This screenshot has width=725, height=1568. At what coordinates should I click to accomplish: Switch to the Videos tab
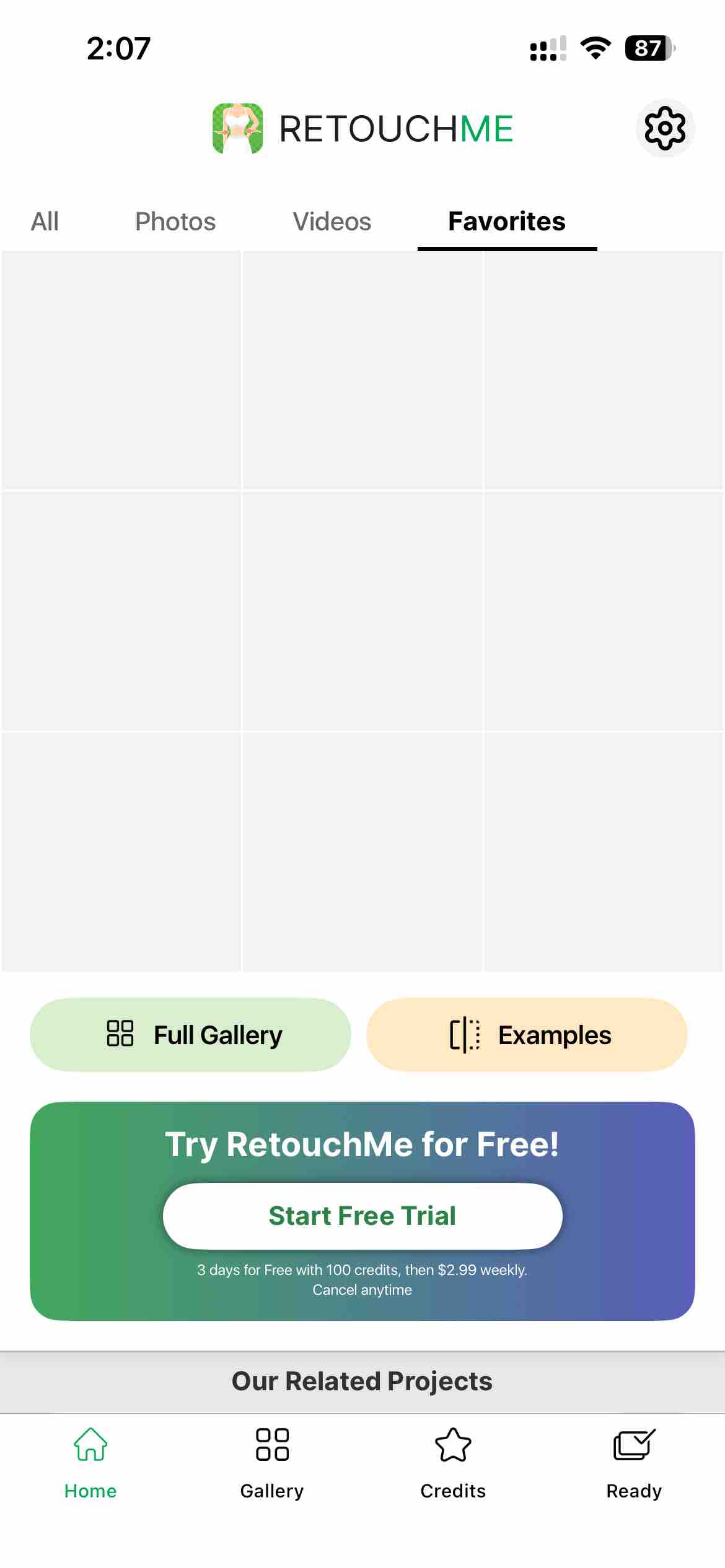point(332,222)
